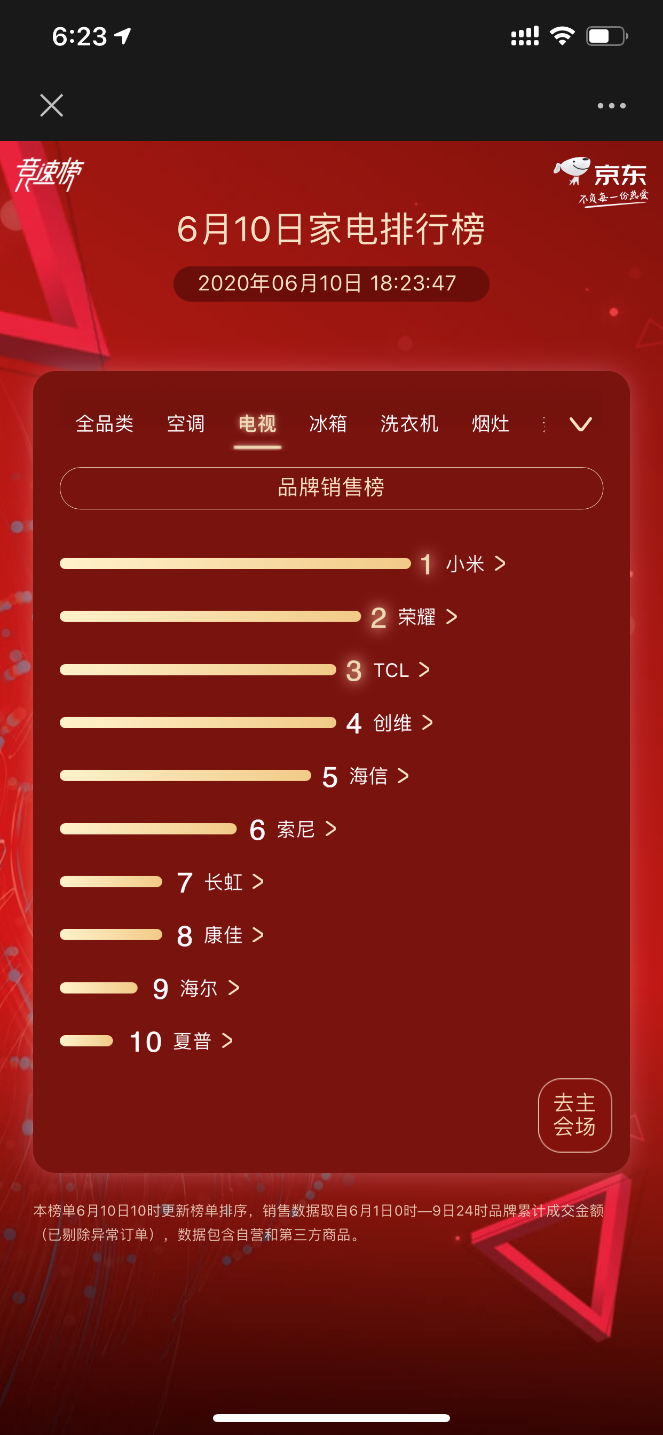The image size is (663, 1435).
Task: Expand the category list with the down chevron
Action: (581, 424)
